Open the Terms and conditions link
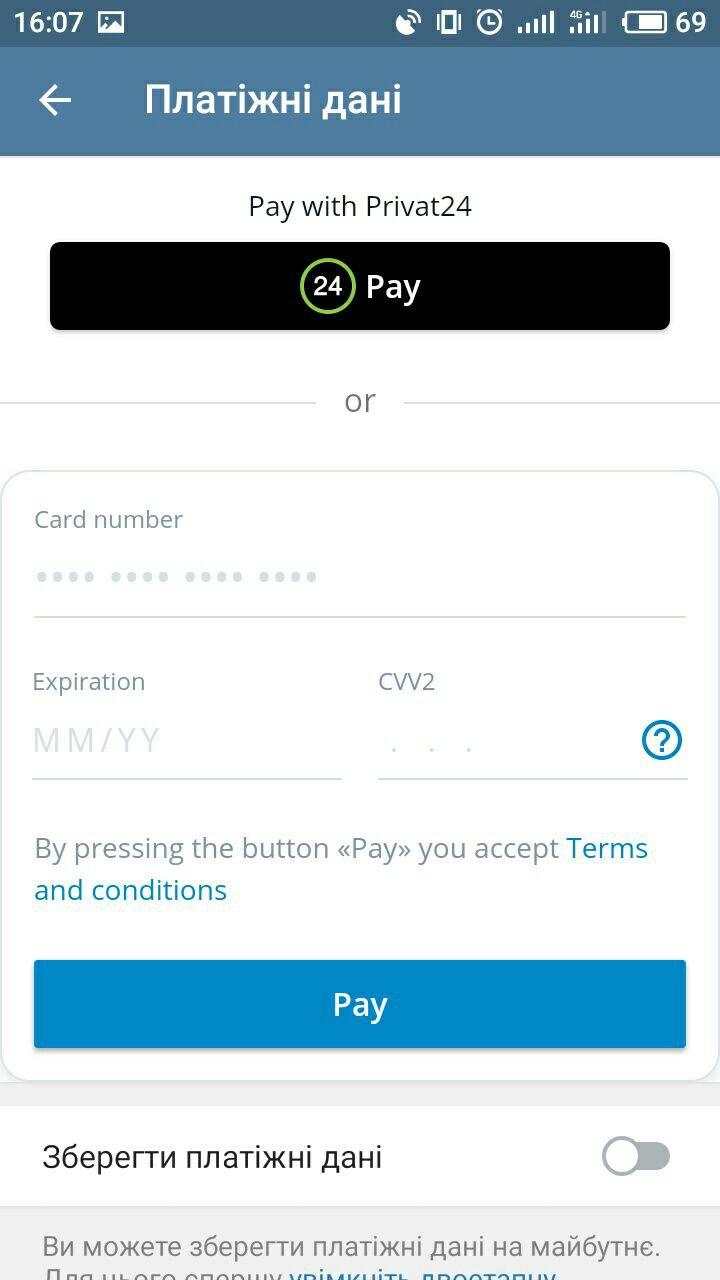 click(130, 890)
